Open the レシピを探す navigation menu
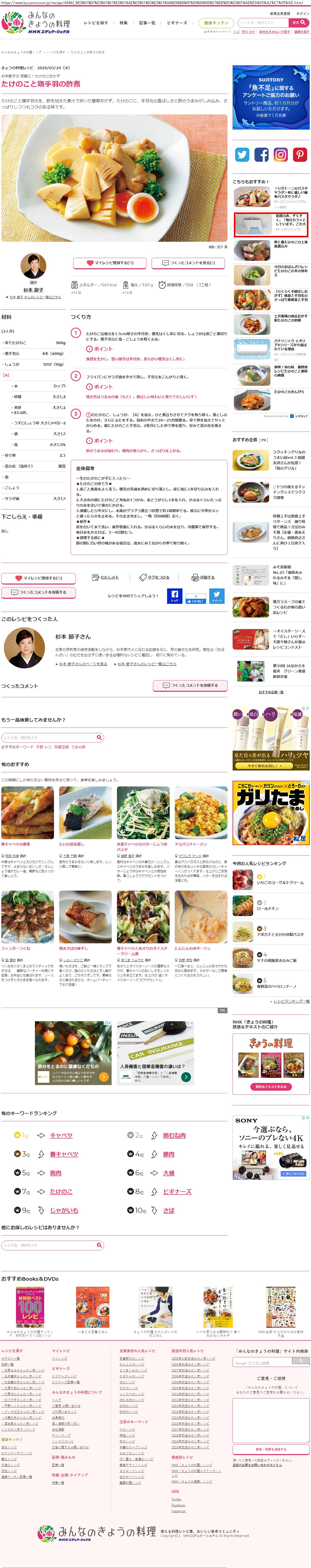The image size is (311, 1568). point(96,23)
